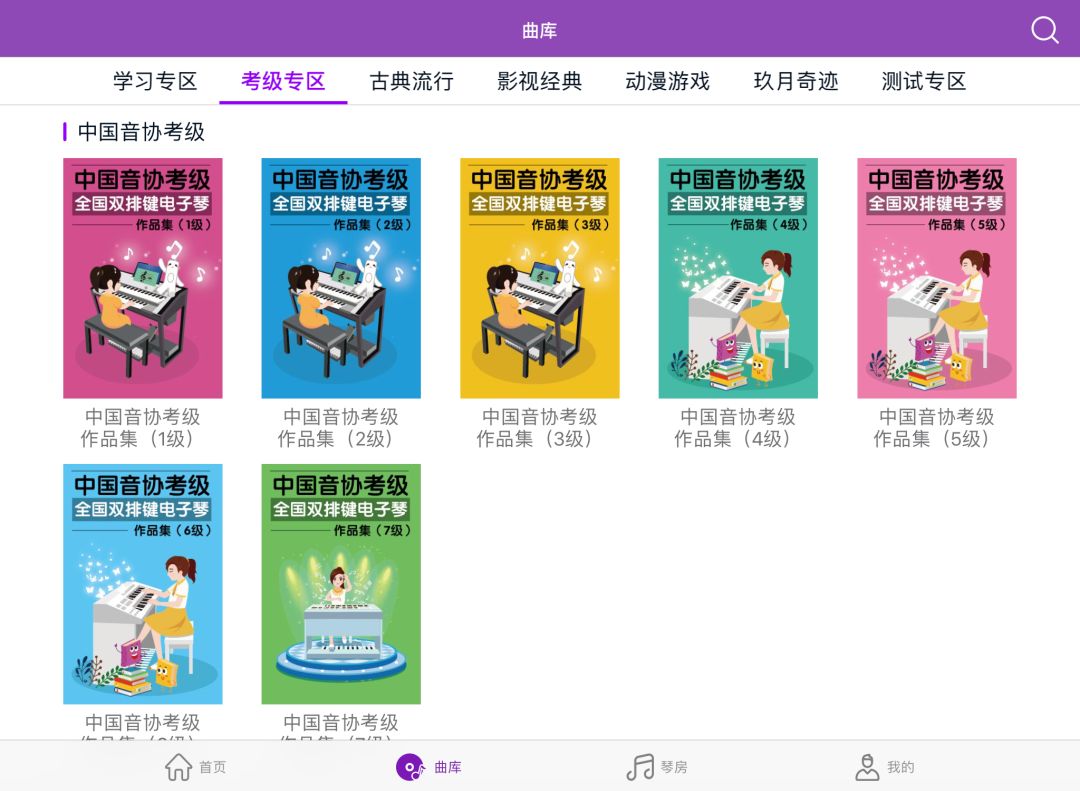The height and width of the screenshot is (791, 1080).
Task: Open the 琴房 tab
Action: [657, 767]
